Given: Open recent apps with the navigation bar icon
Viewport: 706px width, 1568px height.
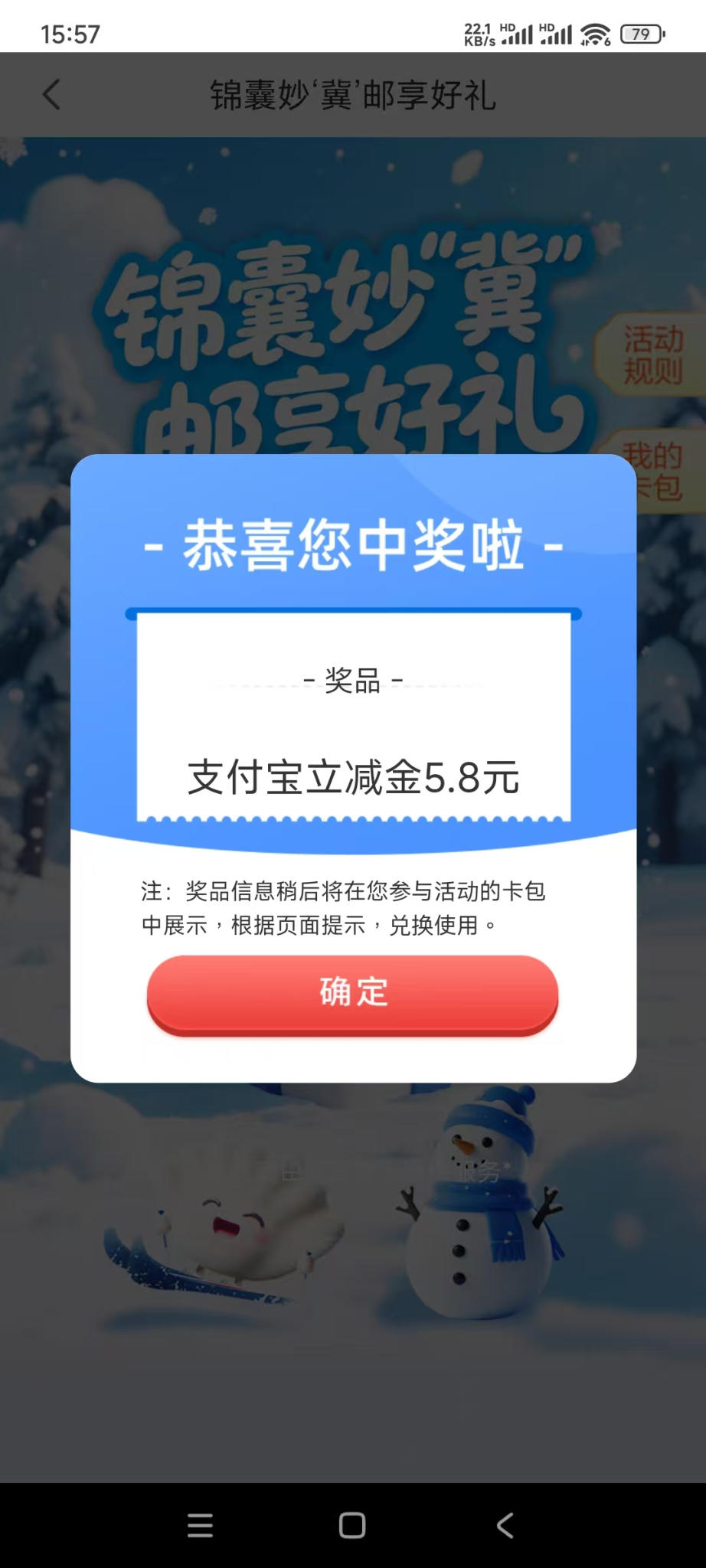Looking at the screenshot, I should 200,1526.
